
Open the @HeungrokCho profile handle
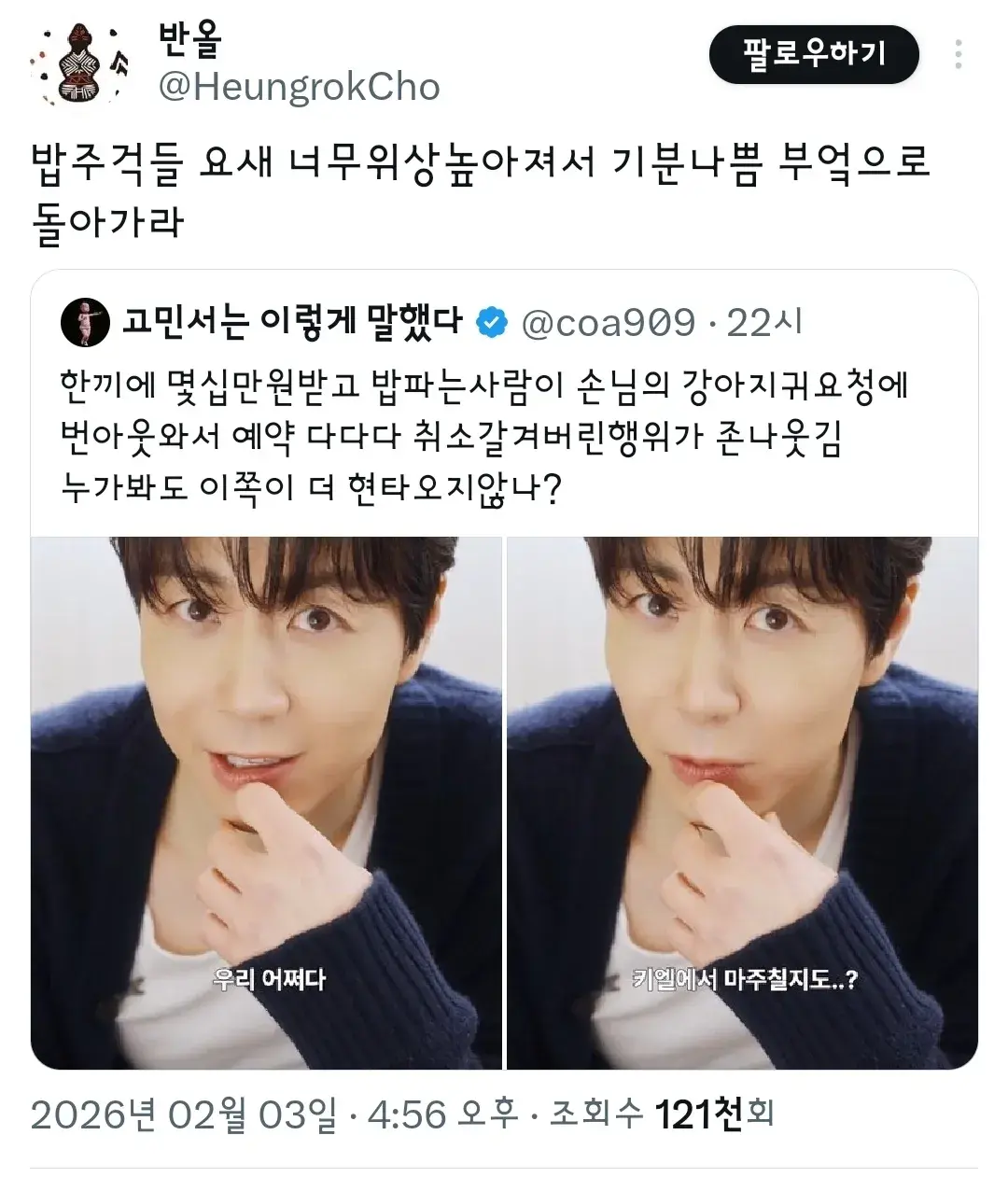299,88
